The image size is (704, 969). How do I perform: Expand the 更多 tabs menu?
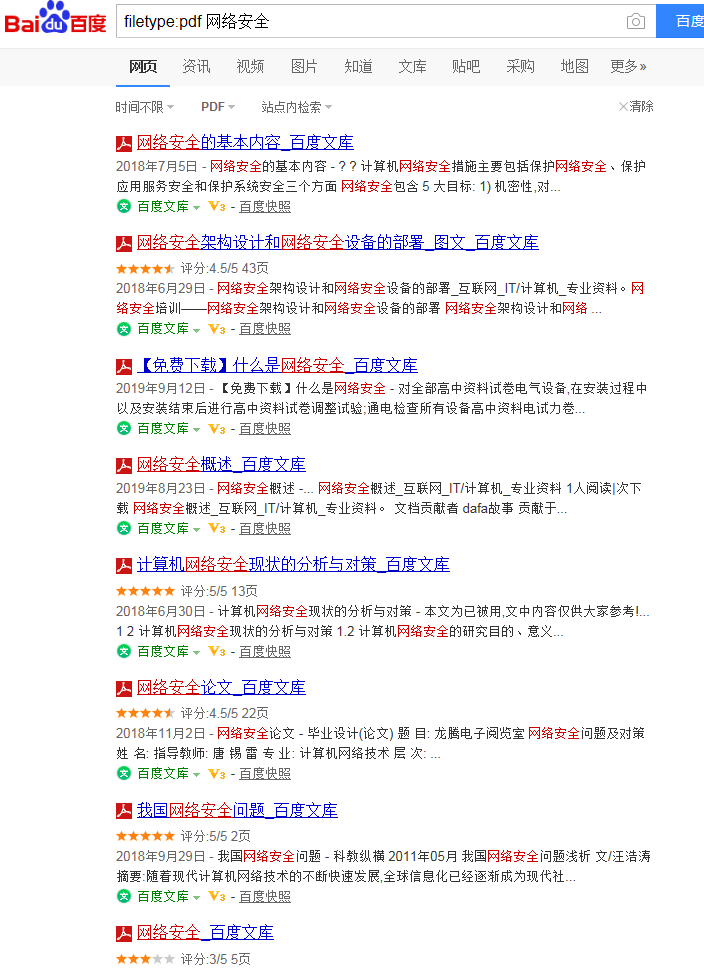click(x=628, y=66)
